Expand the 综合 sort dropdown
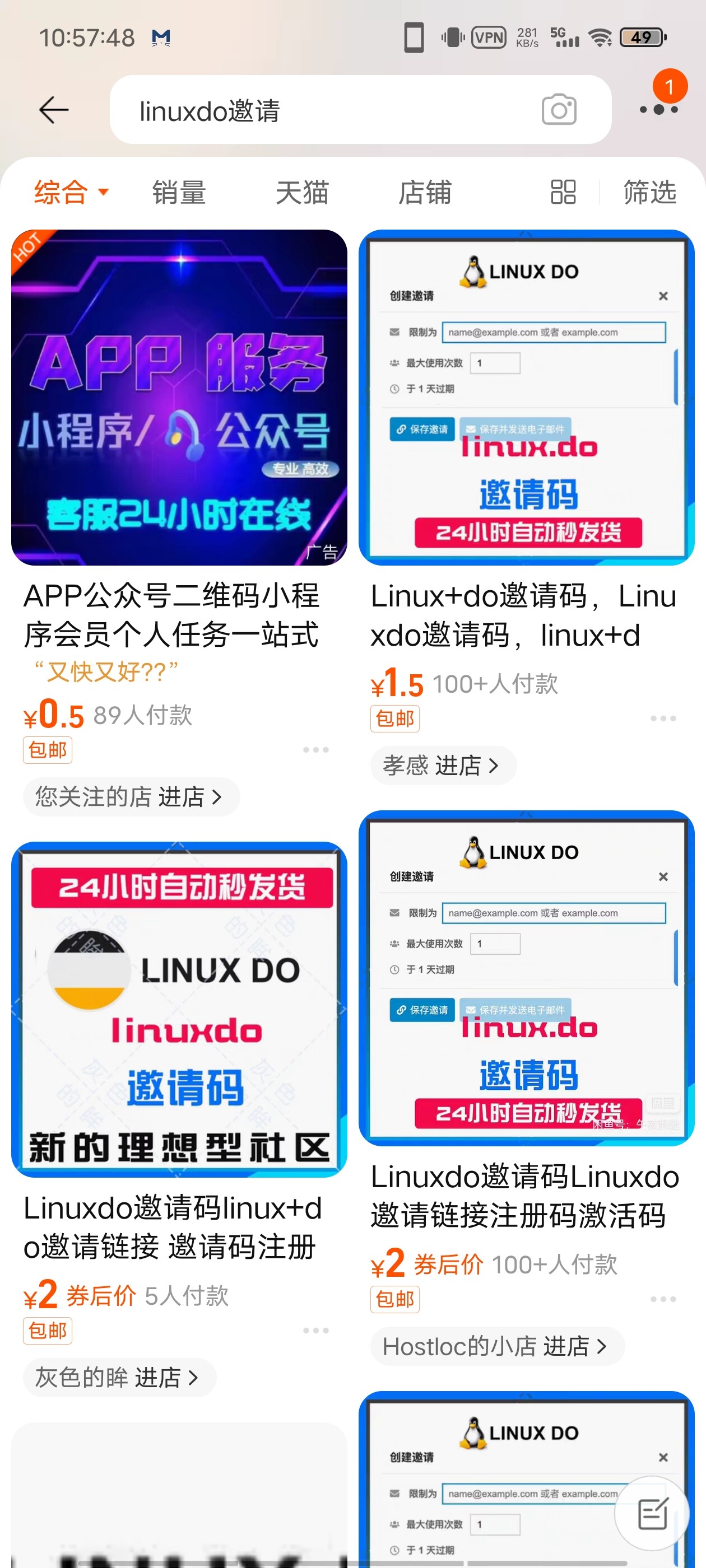This screenshot has height=1568, width=706. click(x=71, y=192)
